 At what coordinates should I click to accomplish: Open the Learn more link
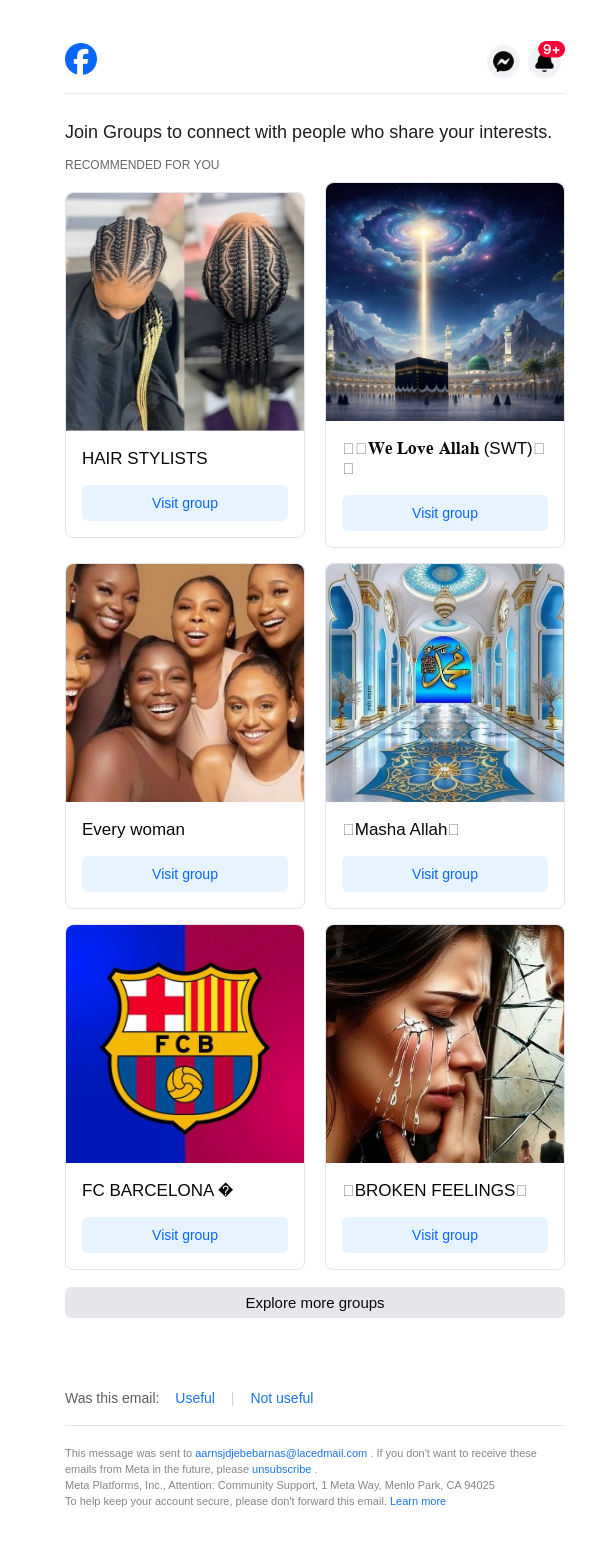coord(418,1501)
